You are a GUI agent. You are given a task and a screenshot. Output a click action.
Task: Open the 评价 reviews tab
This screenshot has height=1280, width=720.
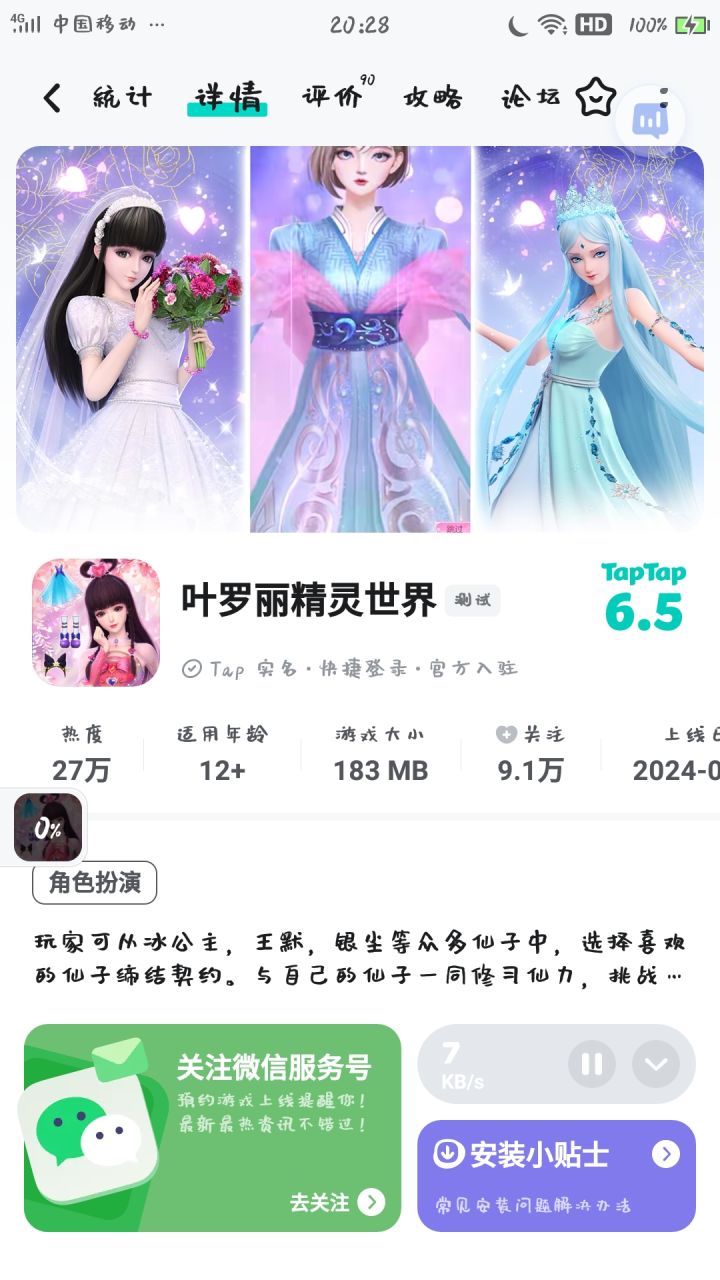[332, 98]
